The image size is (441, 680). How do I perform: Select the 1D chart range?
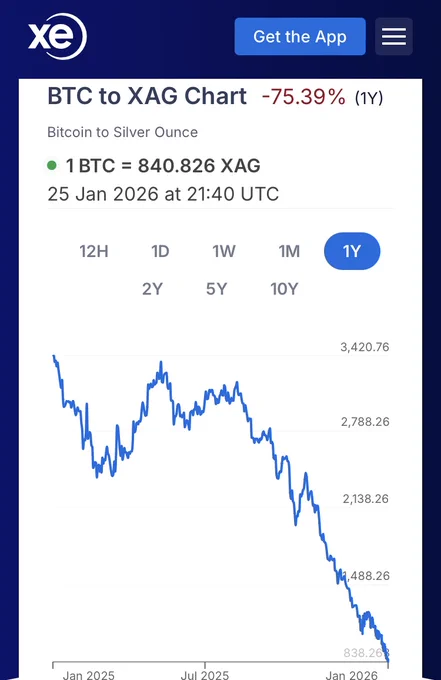coord(160,251)
